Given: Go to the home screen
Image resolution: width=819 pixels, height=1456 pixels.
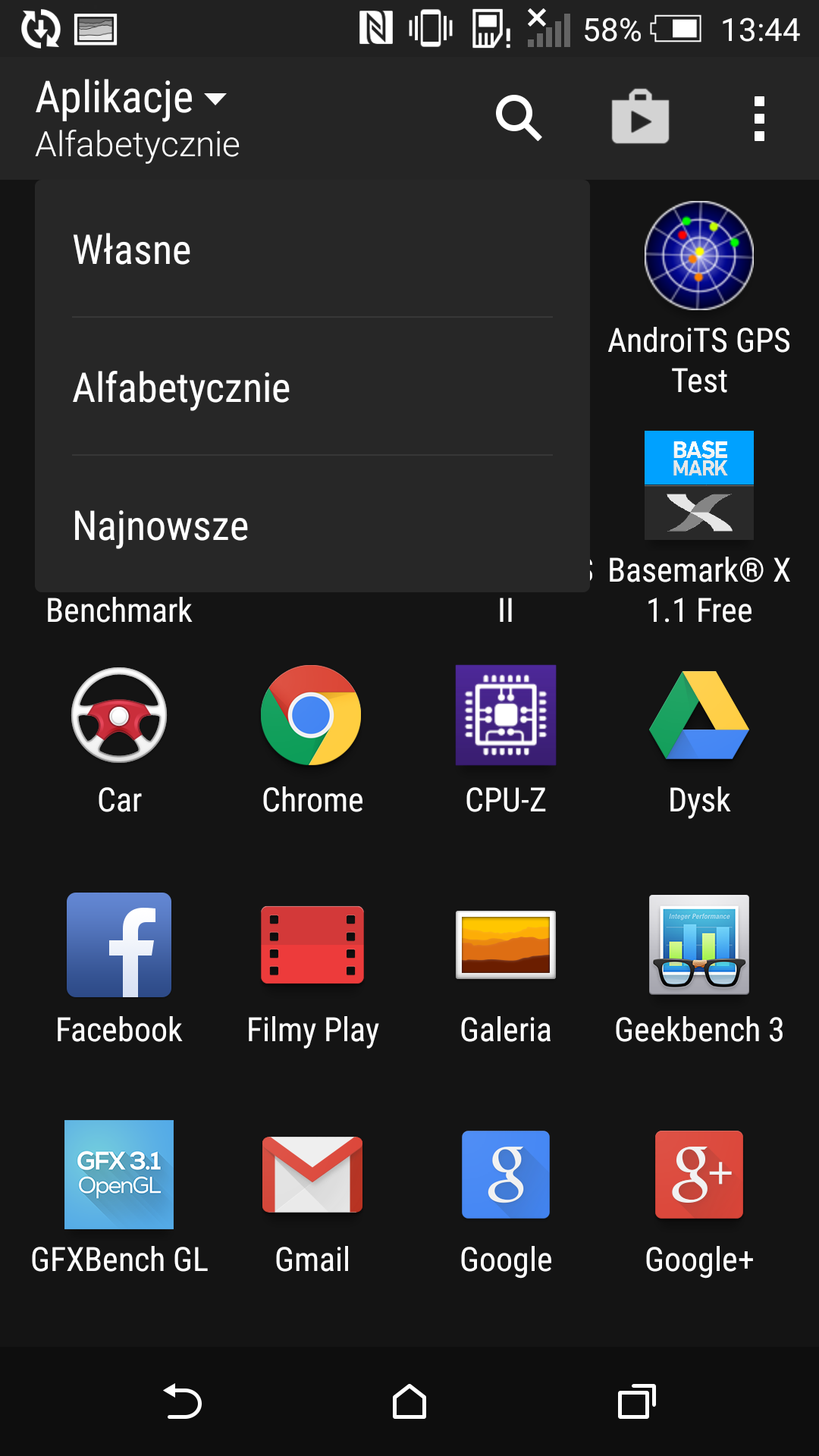Looking at the screenshot, I should [409, 1401].
